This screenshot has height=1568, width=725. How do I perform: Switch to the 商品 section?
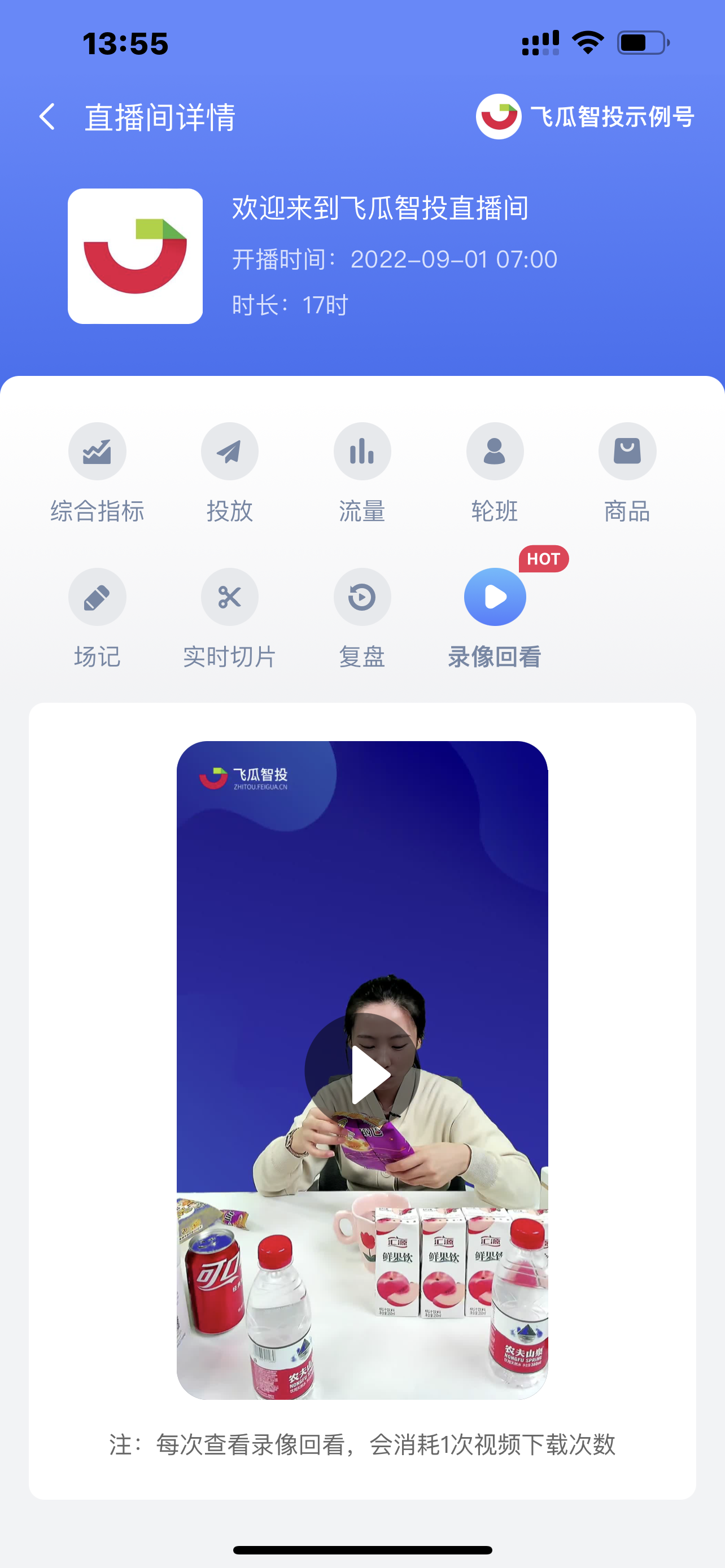tap(627, 472)
